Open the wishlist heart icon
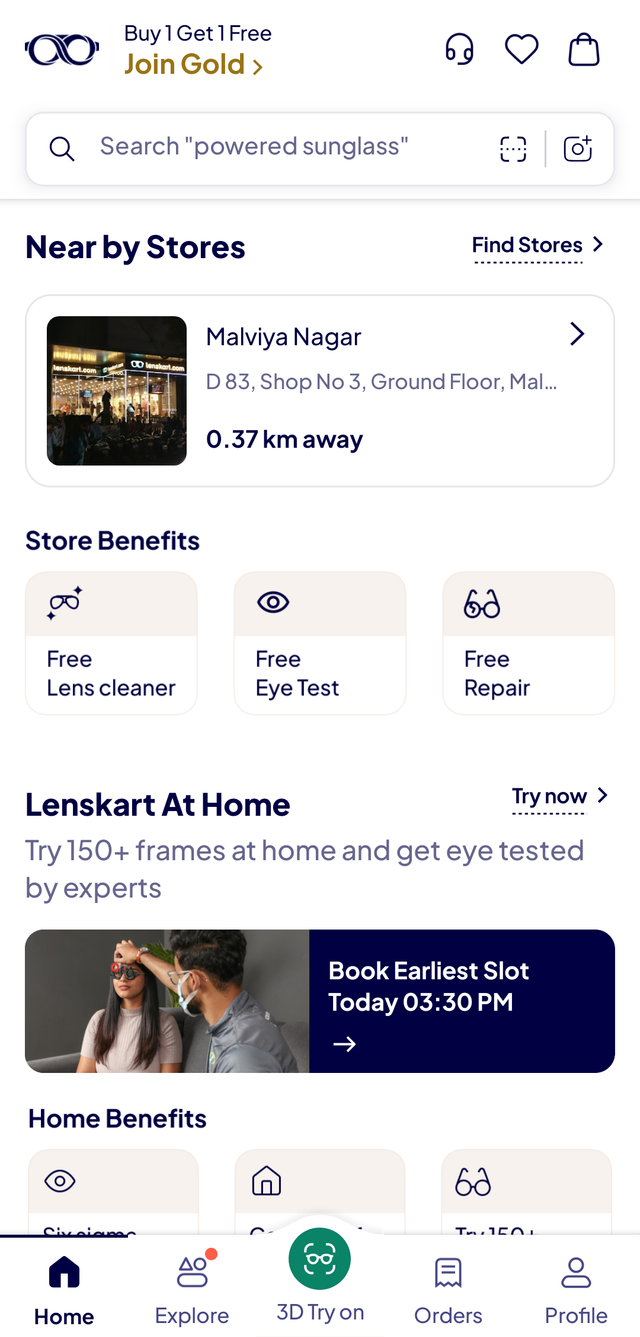This screenshot has height=1337, width=640. [x=521, y=49]
